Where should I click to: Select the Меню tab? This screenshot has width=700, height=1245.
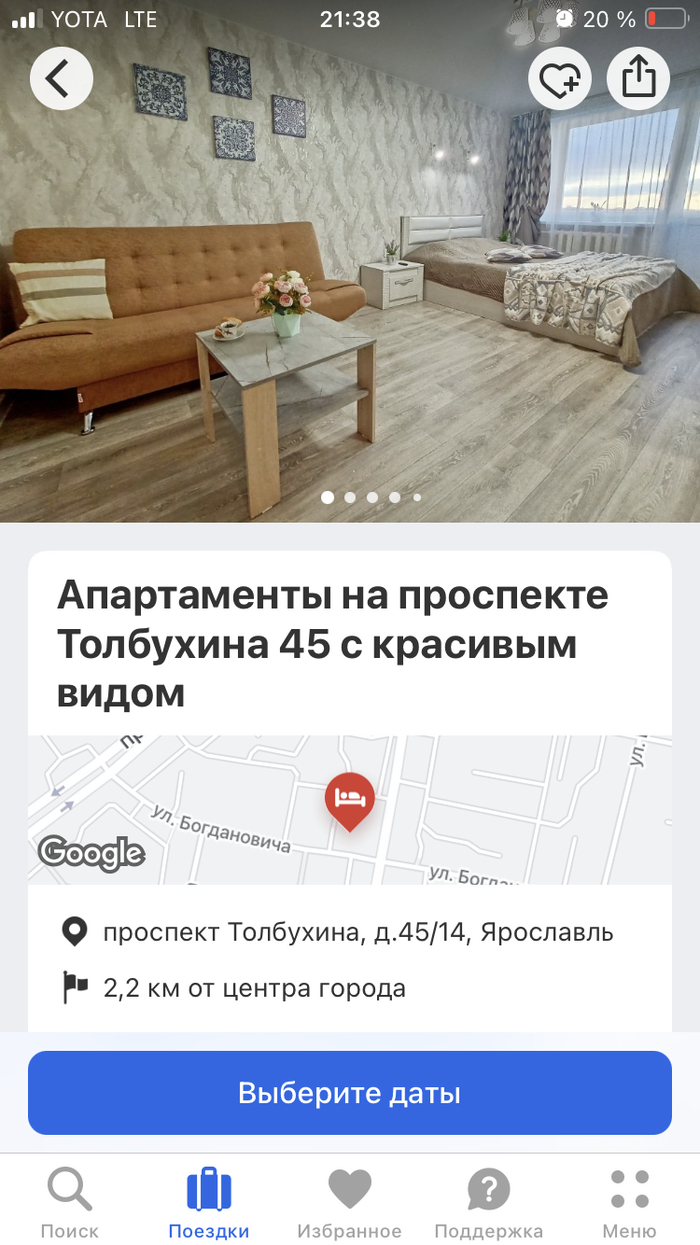click(x=629, y=1203)
